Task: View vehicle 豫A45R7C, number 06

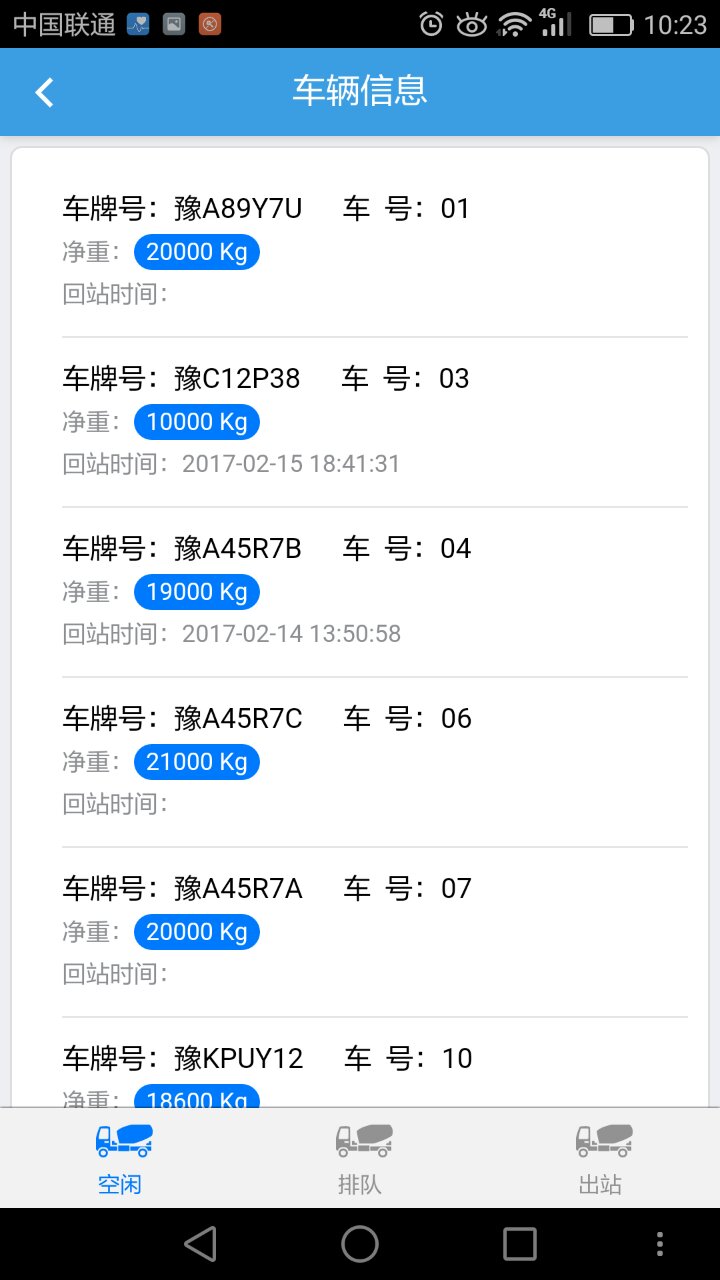Action: coord(360,760)
